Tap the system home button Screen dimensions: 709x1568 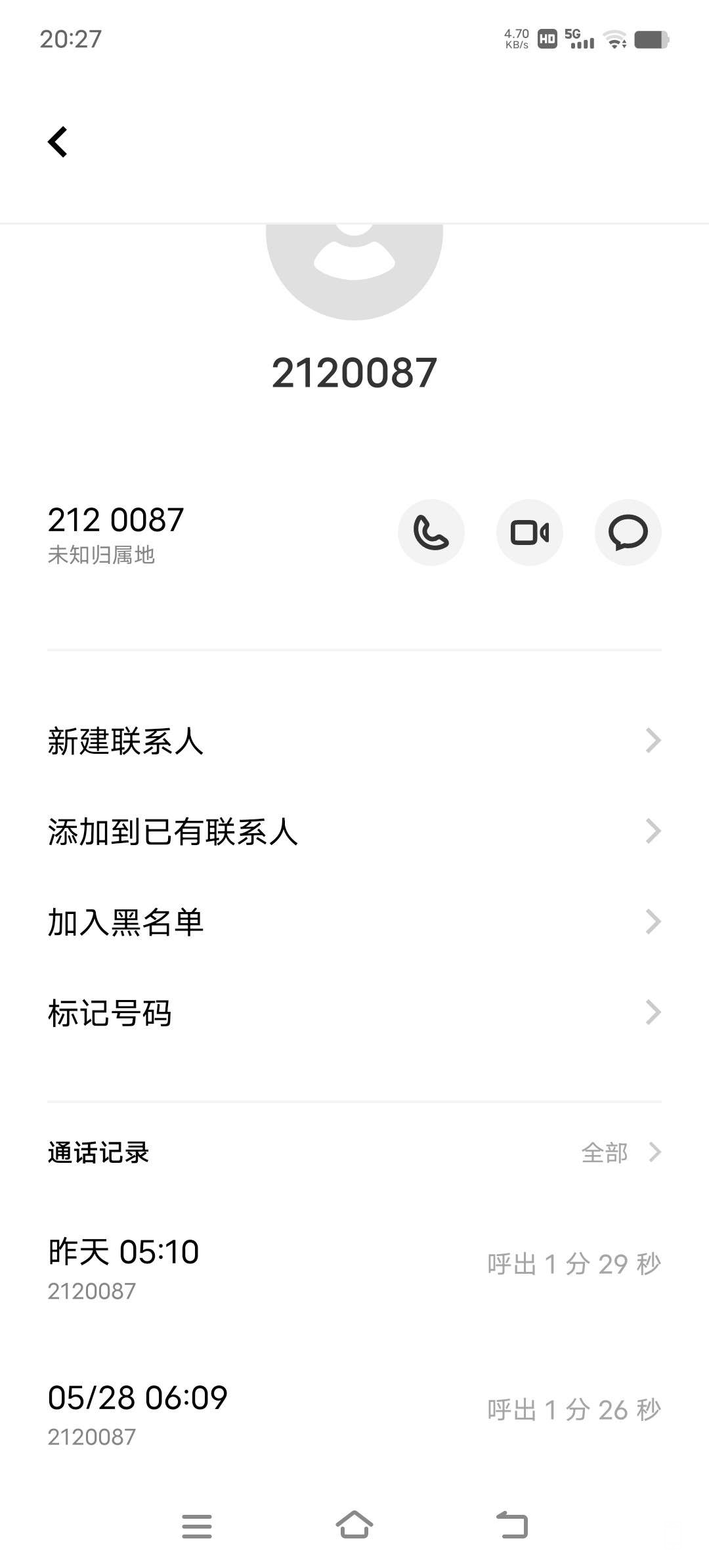click(354, 1525)
